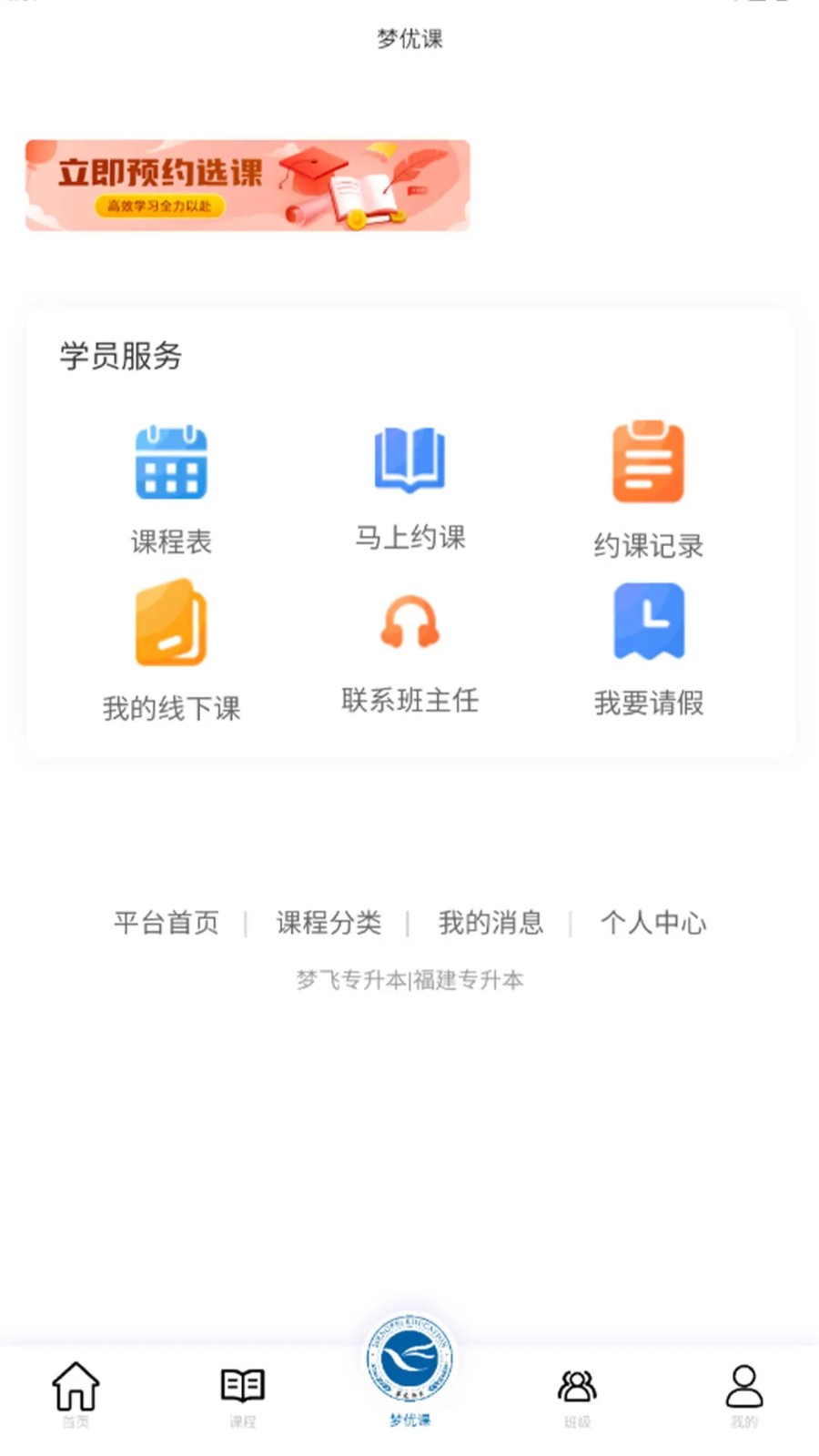Screen dimensions: 819x1456
Task: Tap the 梦飞专升本|福建专升本 footer text
Action: coord(409,980)
